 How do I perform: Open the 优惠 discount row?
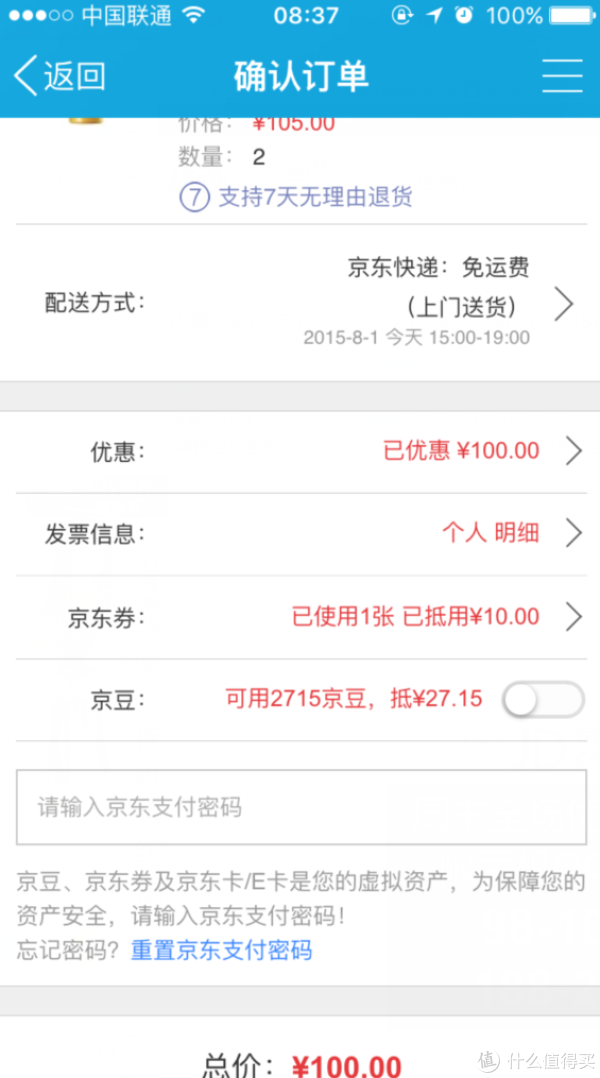click(300, 452)
